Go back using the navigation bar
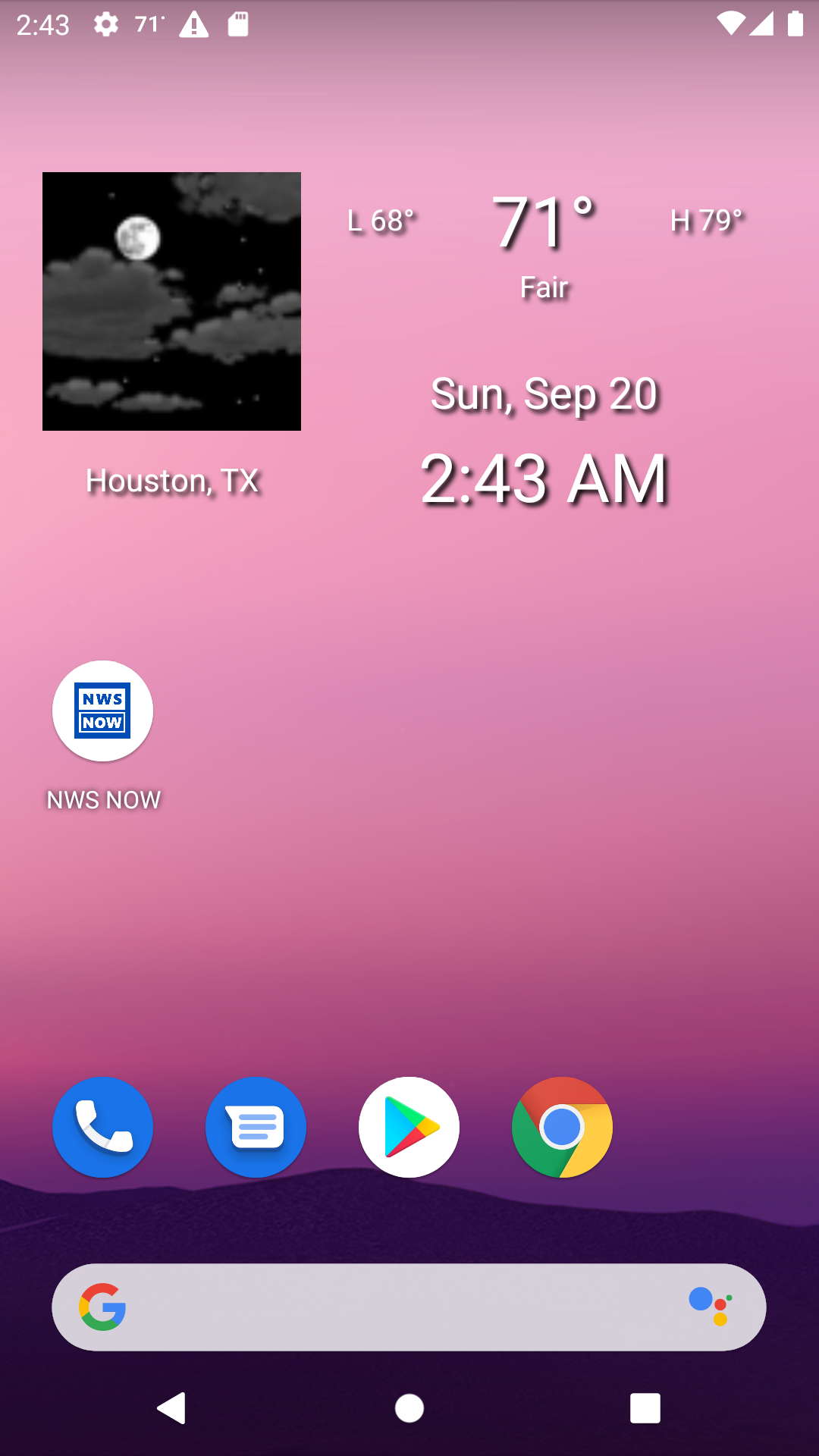Image resolution: width=819 pixels, height=1456 pixels. point(172,1408)
